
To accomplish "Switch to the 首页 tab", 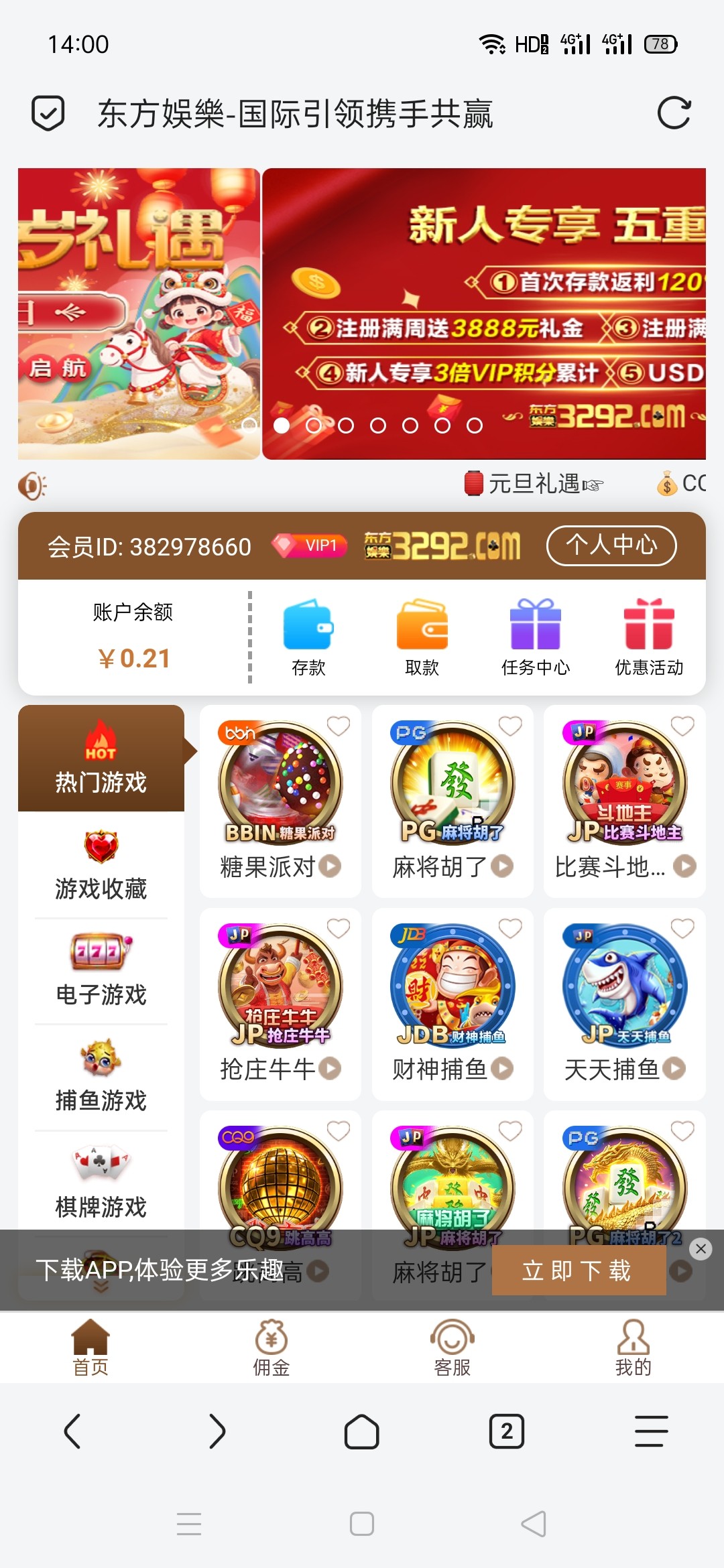I will (x=90, y=1344).
